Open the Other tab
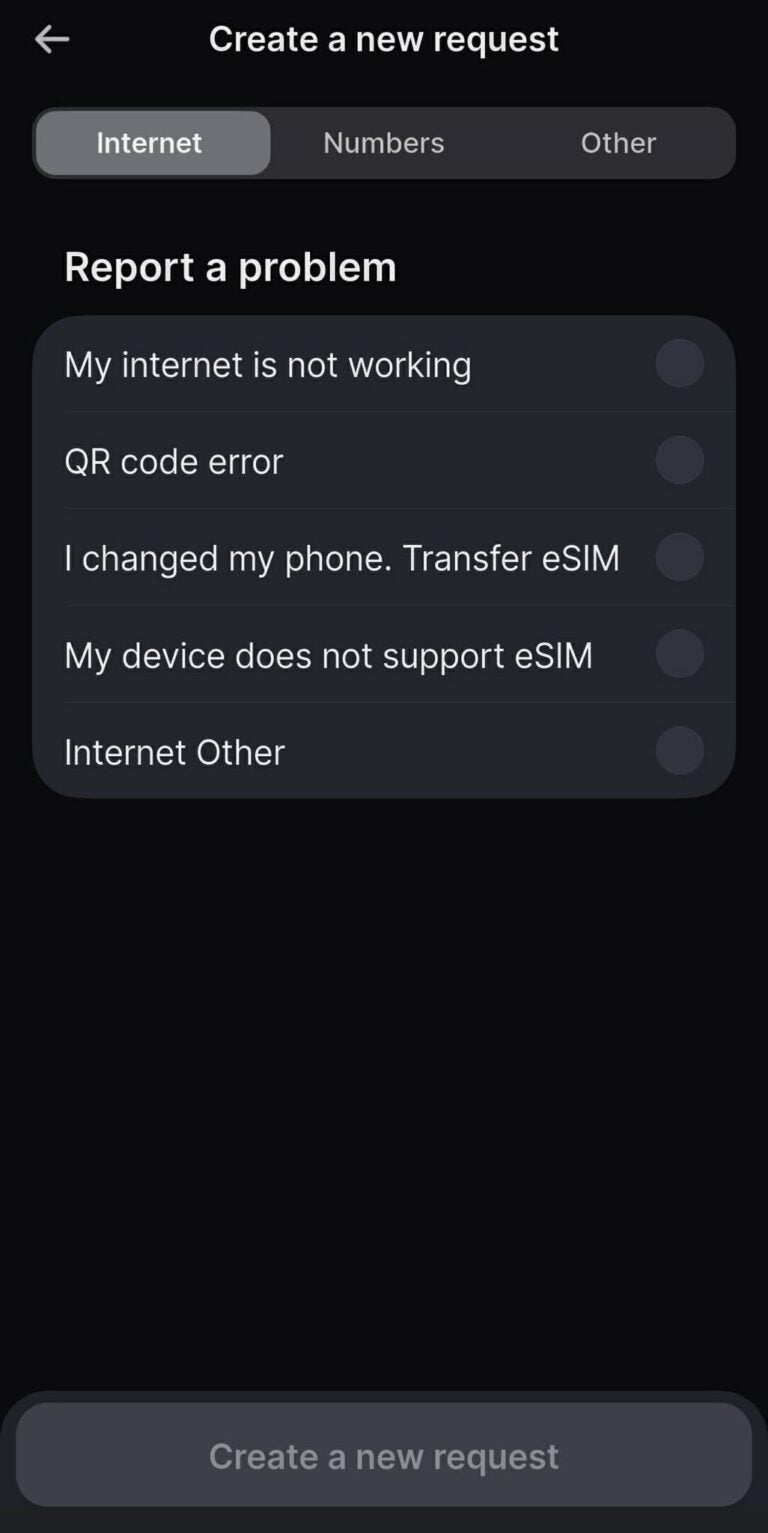The height and width of the screenshot is (1533, 768). click(x=618, y=143)
